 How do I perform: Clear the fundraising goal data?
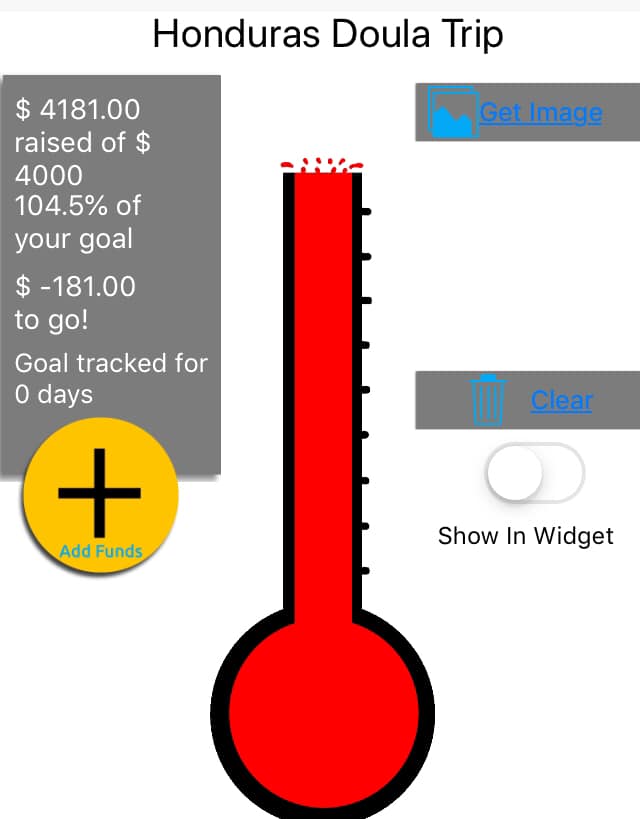pos(561,400)
